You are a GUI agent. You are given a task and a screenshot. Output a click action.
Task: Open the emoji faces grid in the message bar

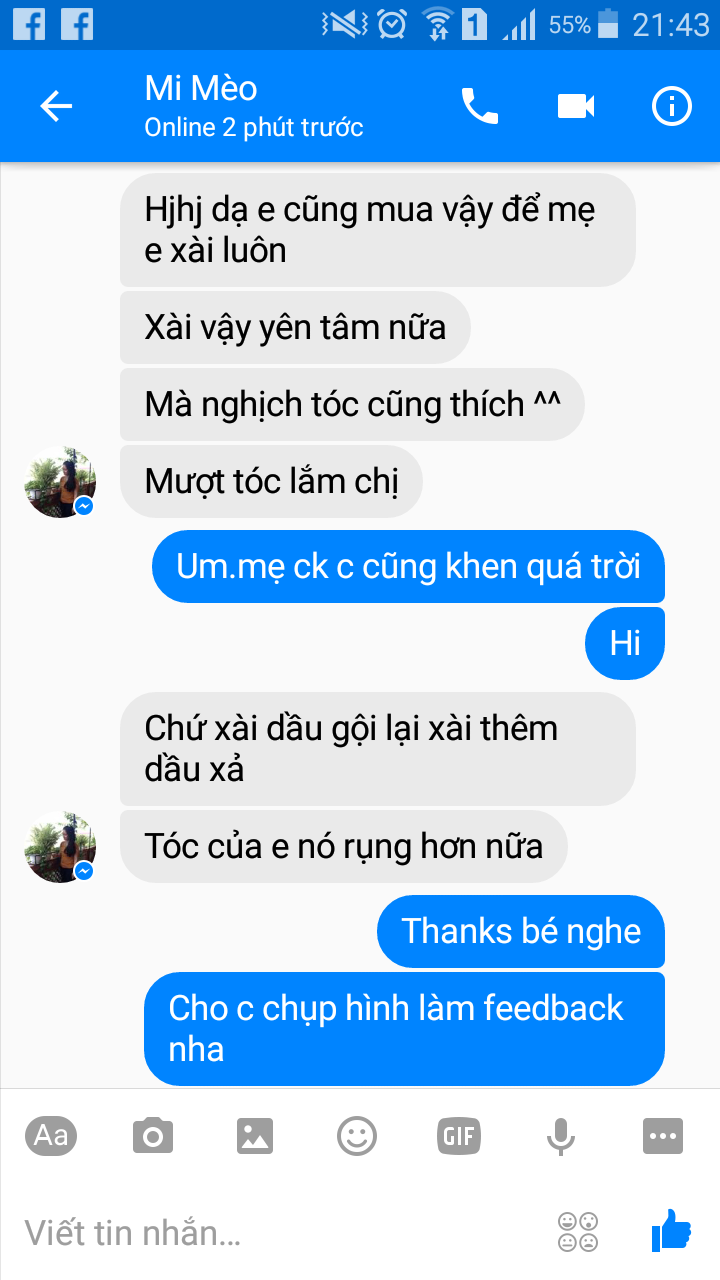pos(578,1232)
